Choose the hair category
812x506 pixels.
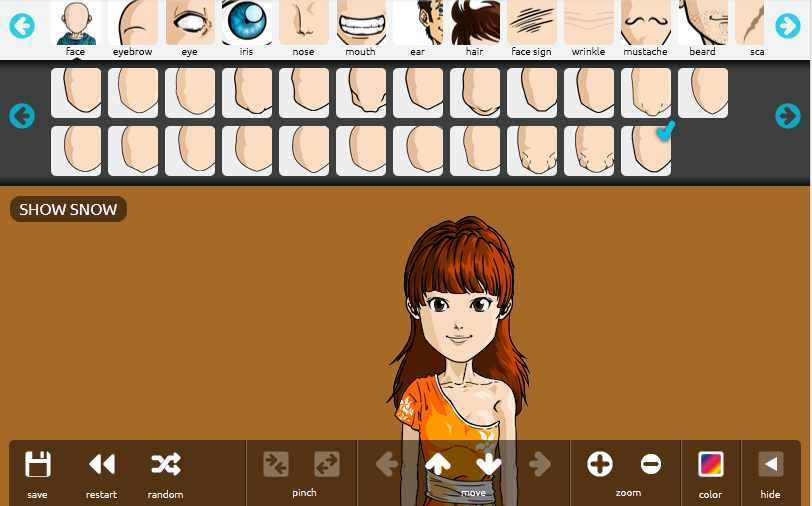coord(474,28)
